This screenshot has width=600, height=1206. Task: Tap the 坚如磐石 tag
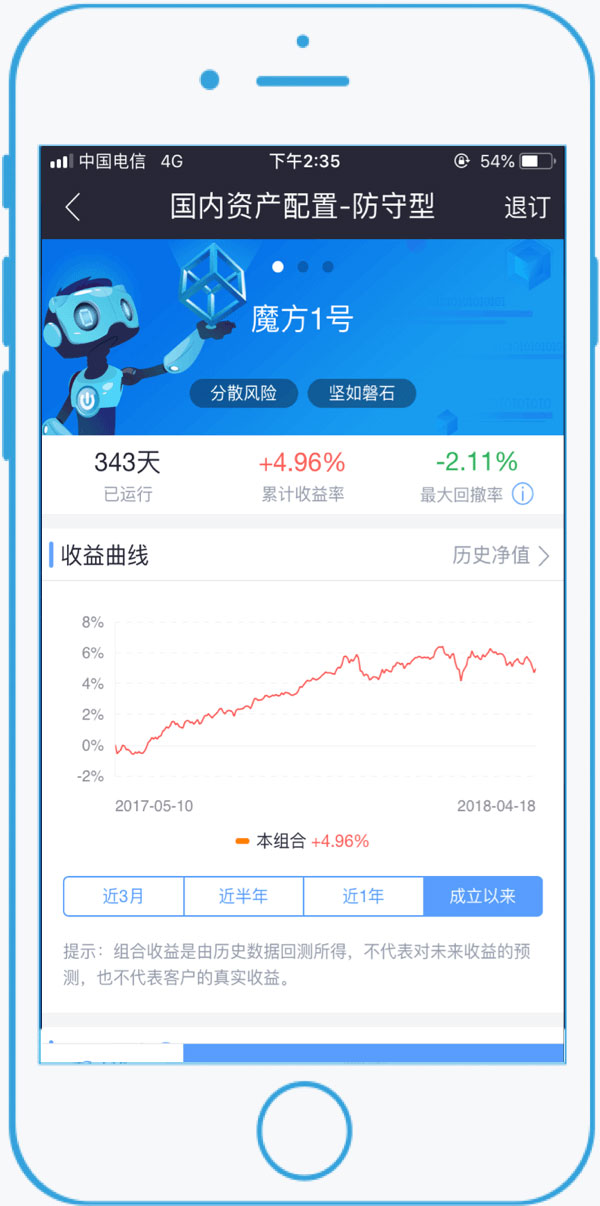pos(362,393)
